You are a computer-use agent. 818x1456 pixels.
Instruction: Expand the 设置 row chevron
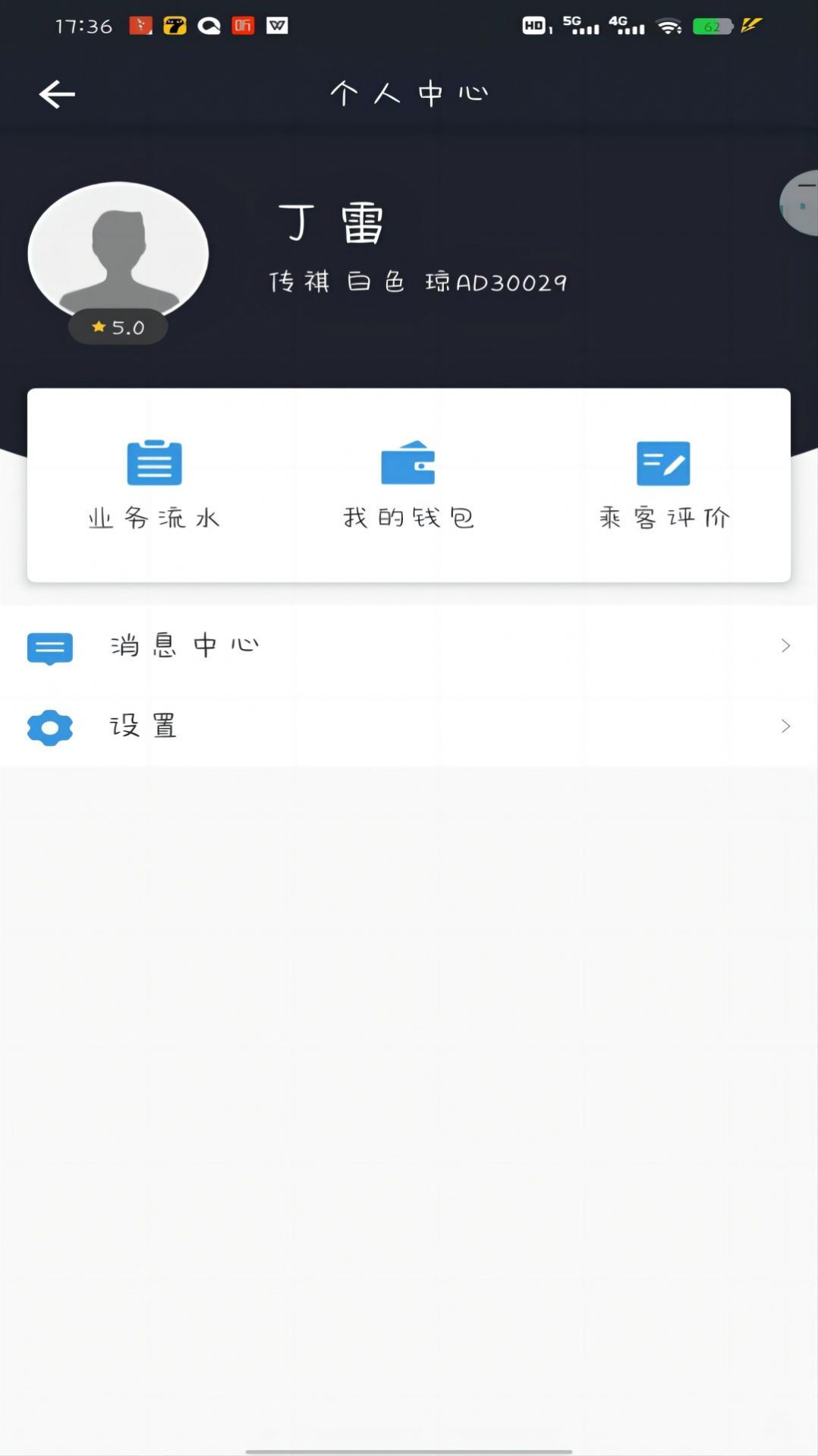tap(786, 726)
